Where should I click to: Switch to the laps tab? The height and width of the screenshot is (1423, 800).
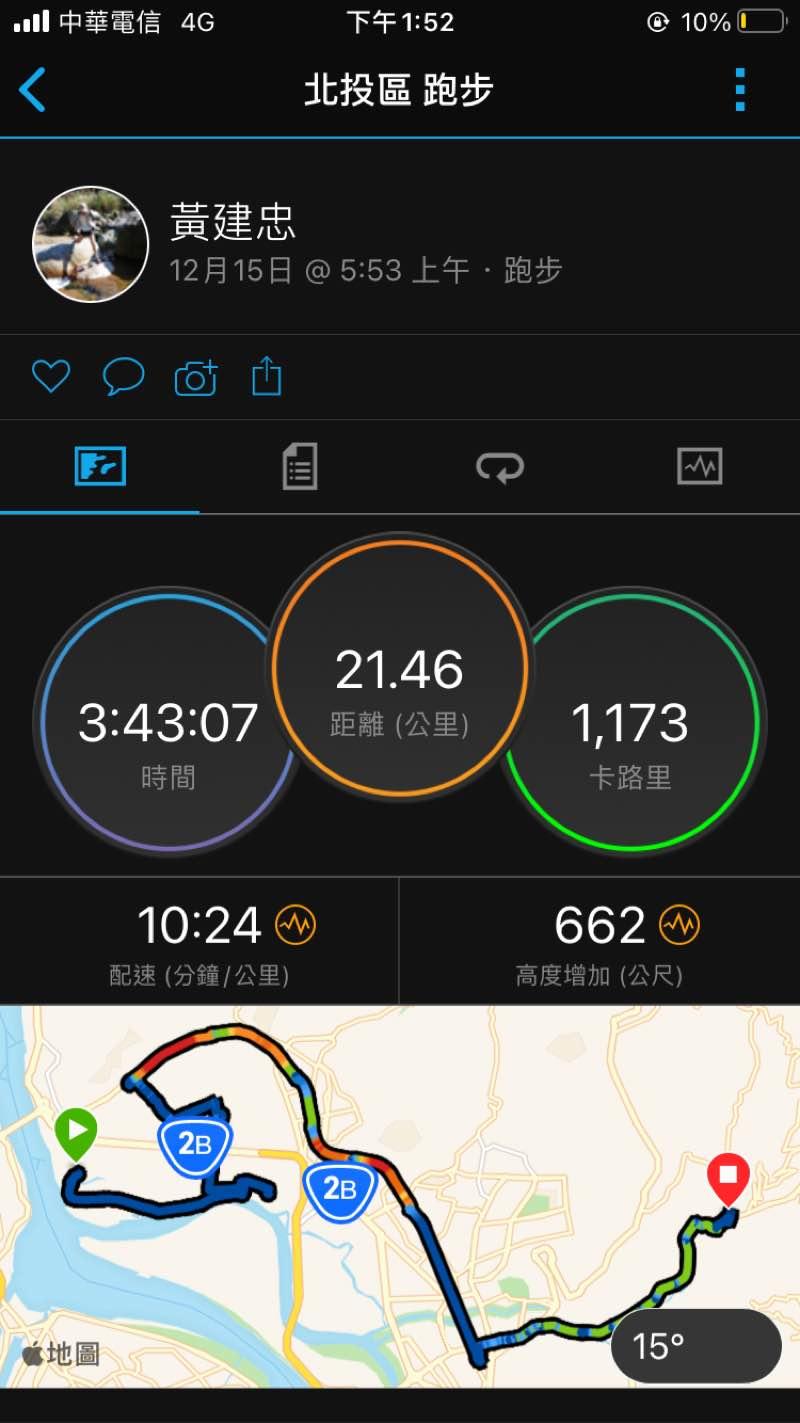(499, 467)
